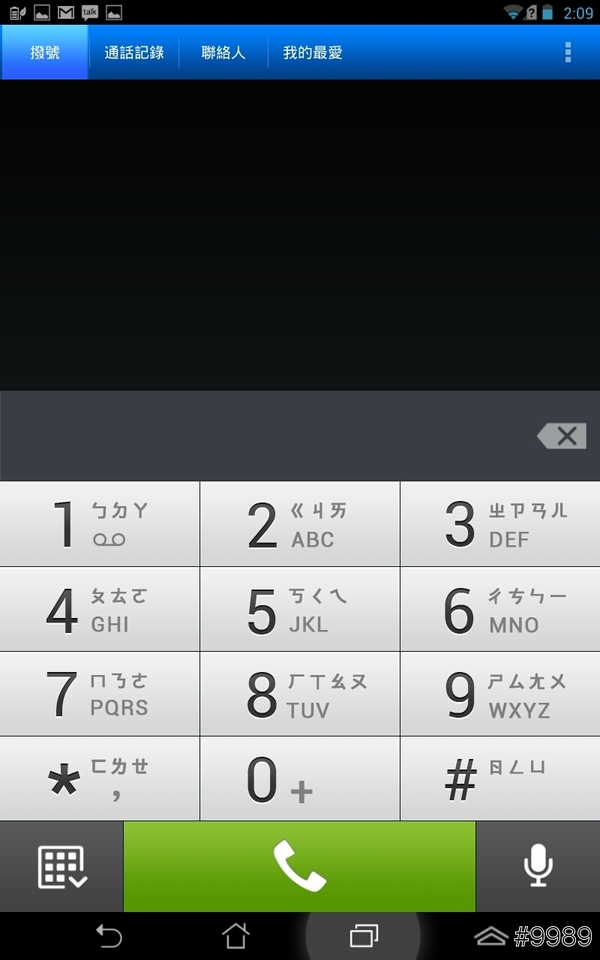
Task: Tap the 3 DEF key
Action: click(500, 524)
